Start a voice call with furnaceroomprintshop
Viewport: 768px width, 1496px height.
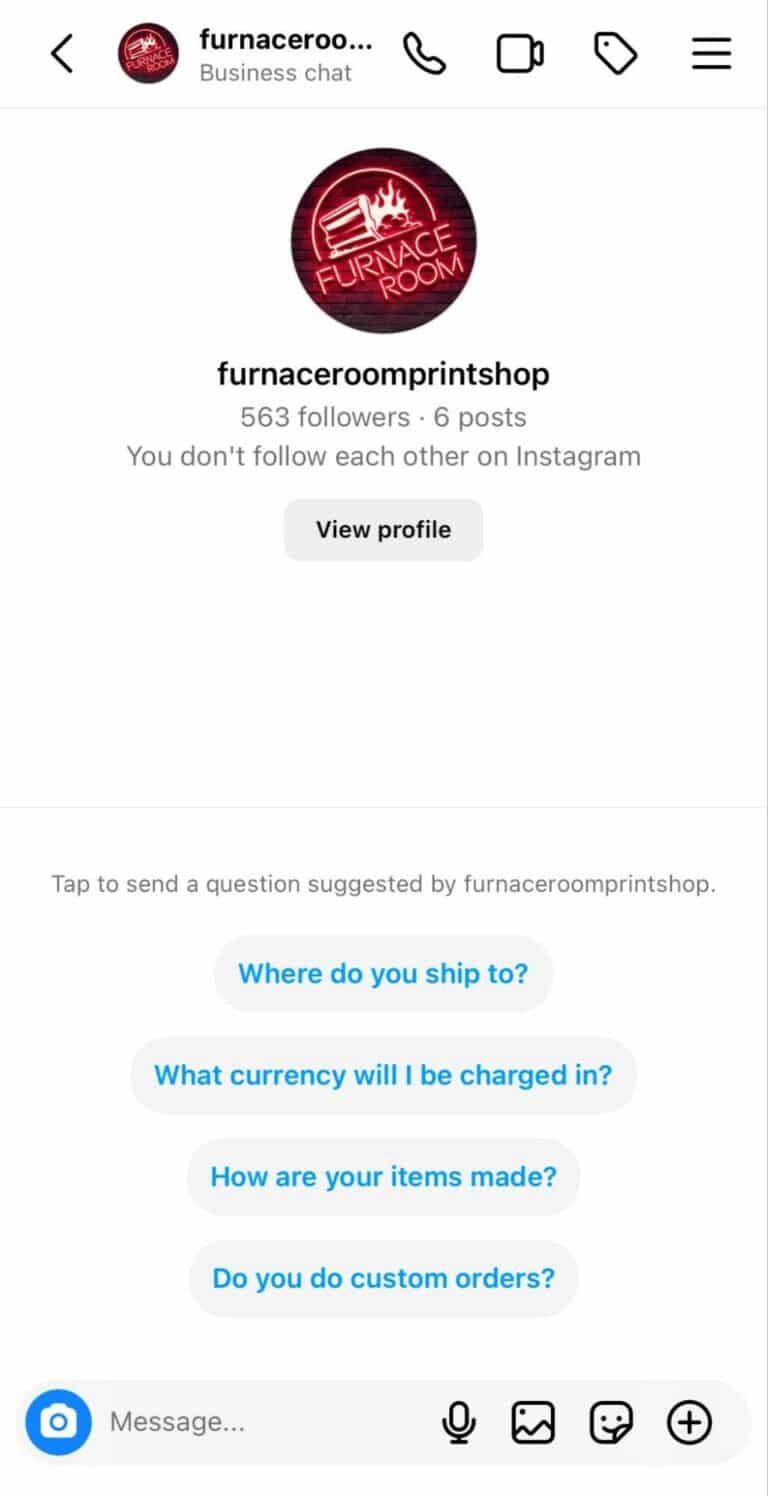[423, 54]
